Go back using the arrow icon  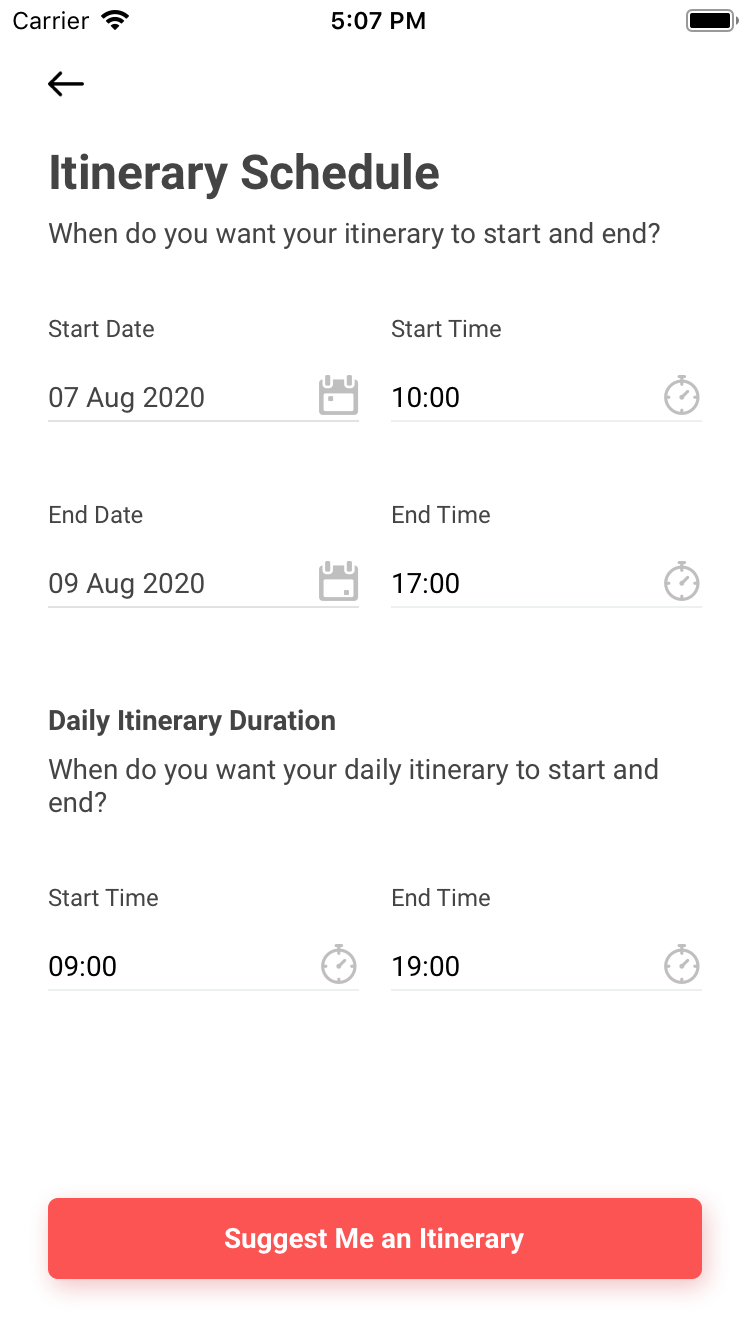click(x=66, y=84)
